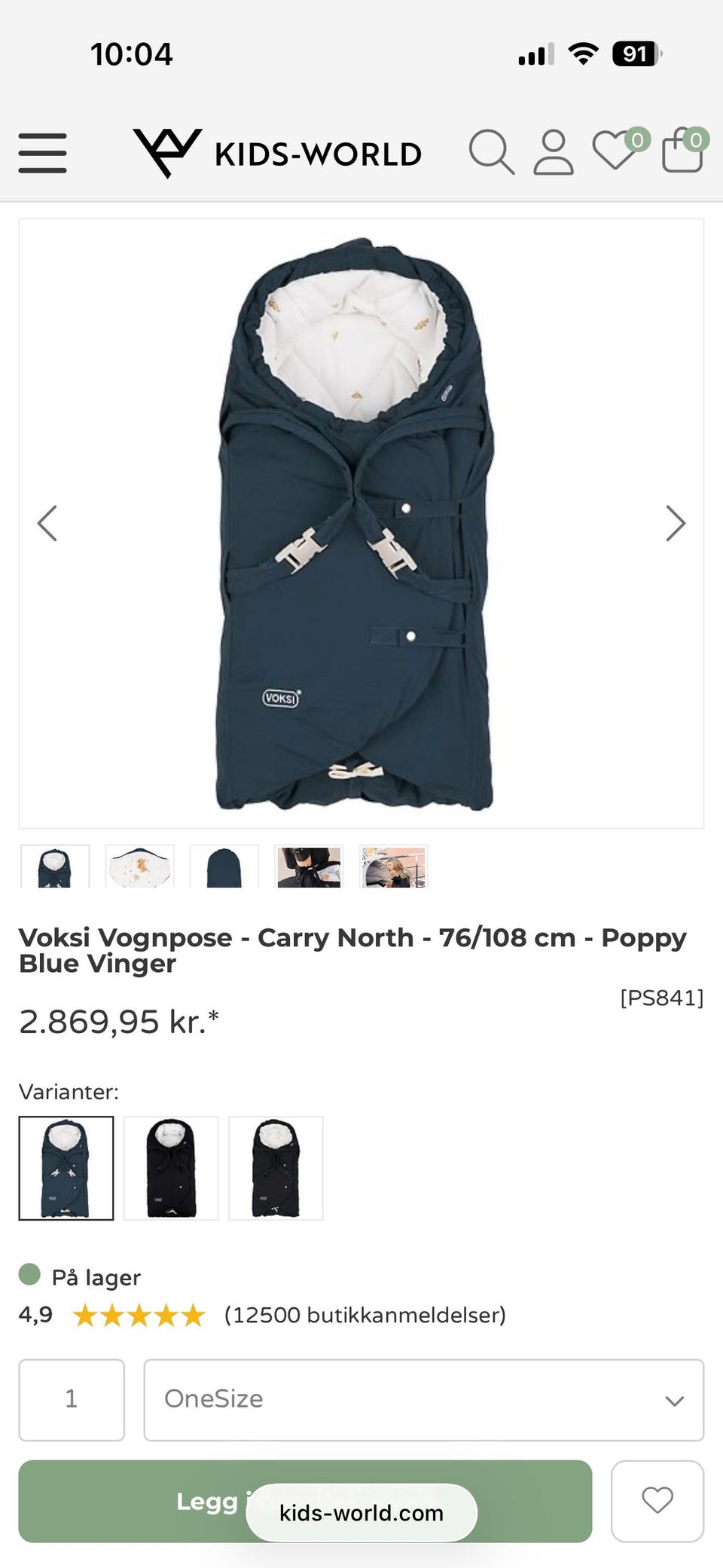The width and height of the screenshot is (723, 1568).
Task: Open the main product image
Action: click(x=361, y=524)
